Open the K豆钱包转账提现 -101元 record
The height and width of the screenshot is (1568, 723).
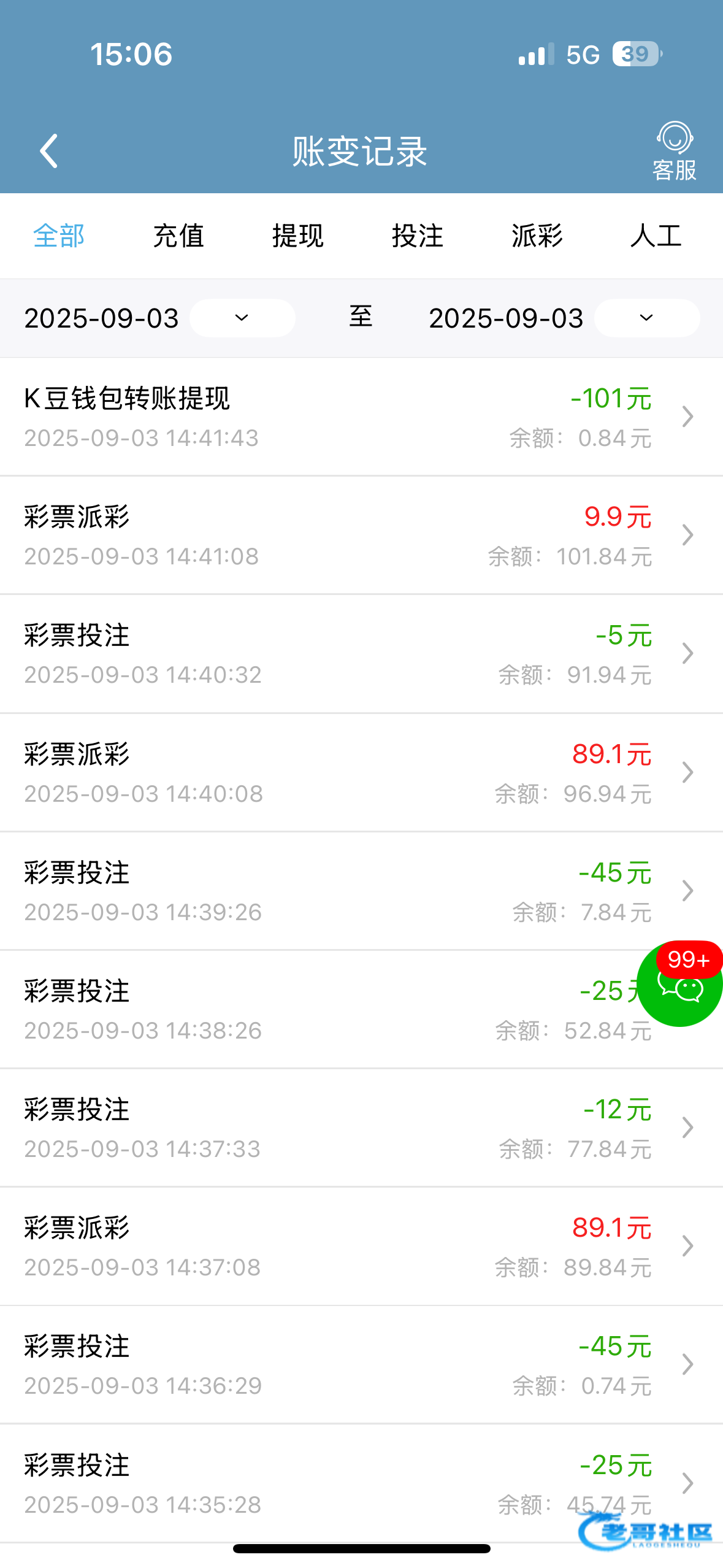[x=361, y=417]
